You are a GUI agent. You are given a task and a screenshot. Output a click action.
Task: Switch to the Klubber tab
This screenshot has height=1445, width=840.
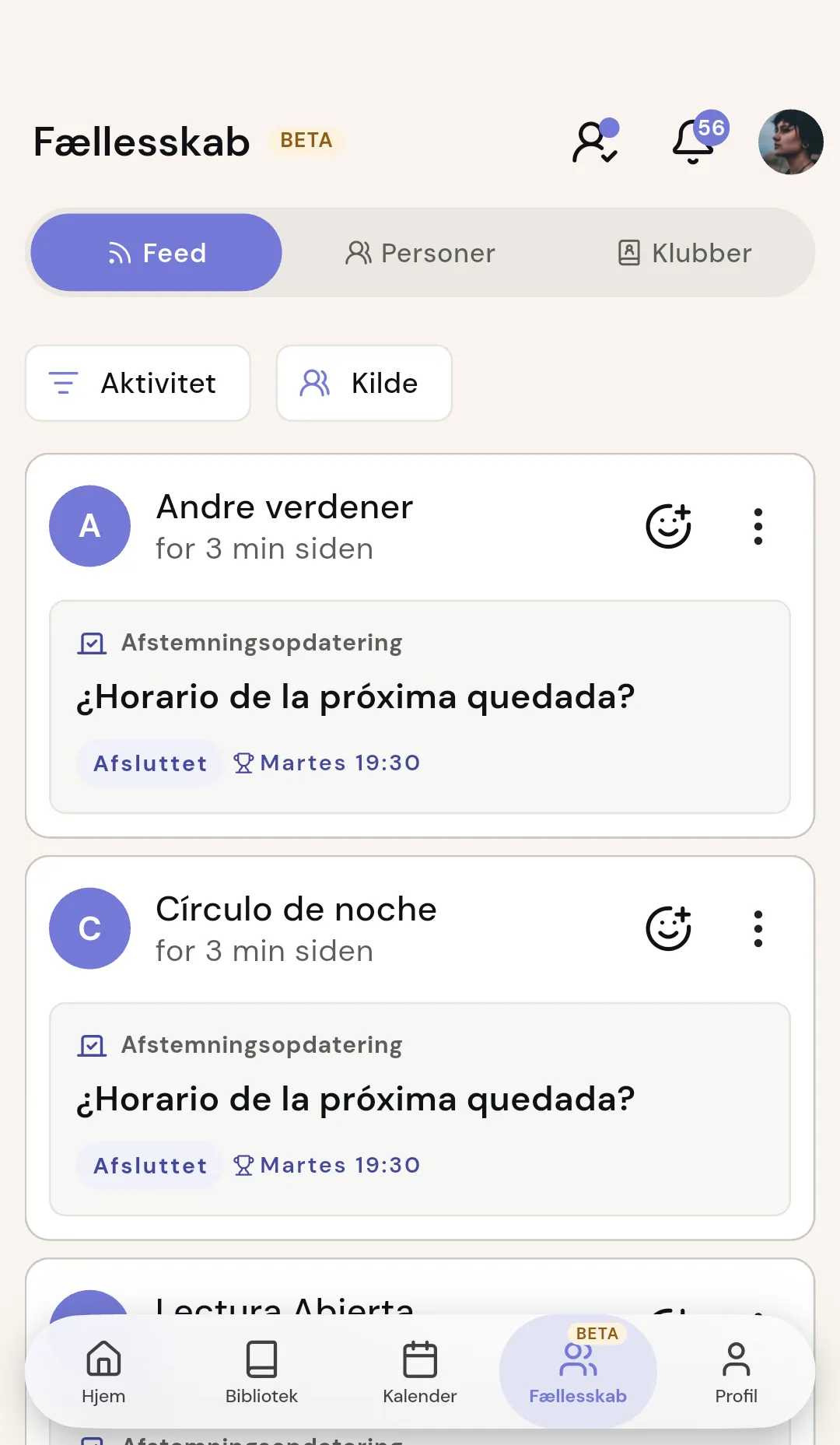pos(684,253)
